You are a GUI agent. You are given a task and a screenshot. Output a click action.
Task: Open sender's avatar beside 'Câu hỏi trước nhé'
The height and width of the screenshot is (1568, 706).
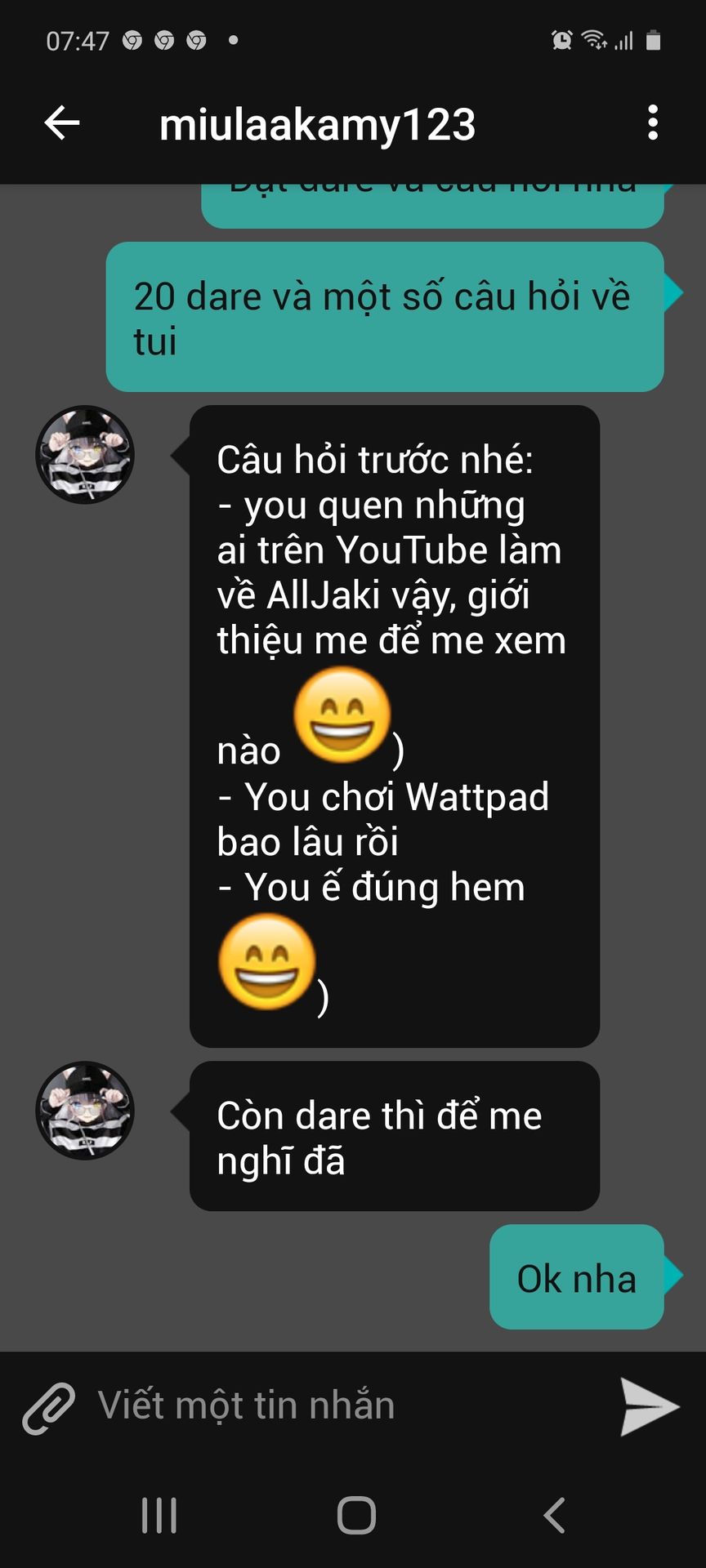tap(85, 454)
